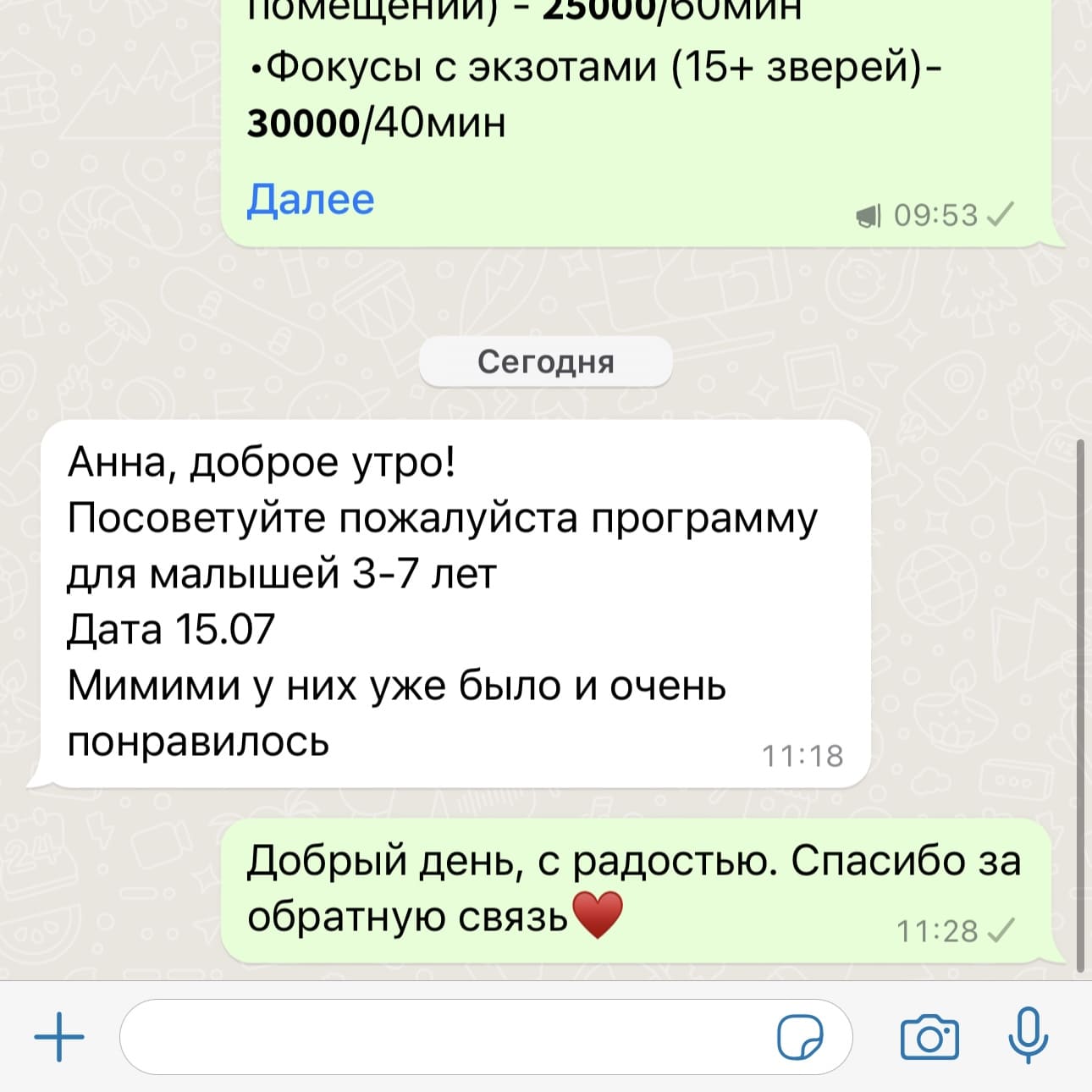Open the camera to take a photo
Screen dimensions: 1092x1092
[x=929, y=1037]
